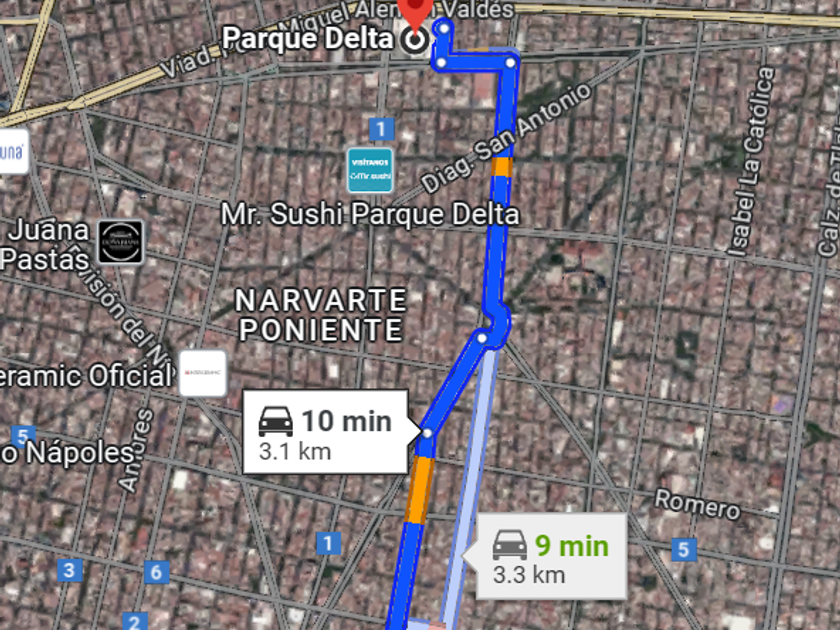Open the Juana Pastas place marker
Screen dimensions: 840x630
(121, 242)
